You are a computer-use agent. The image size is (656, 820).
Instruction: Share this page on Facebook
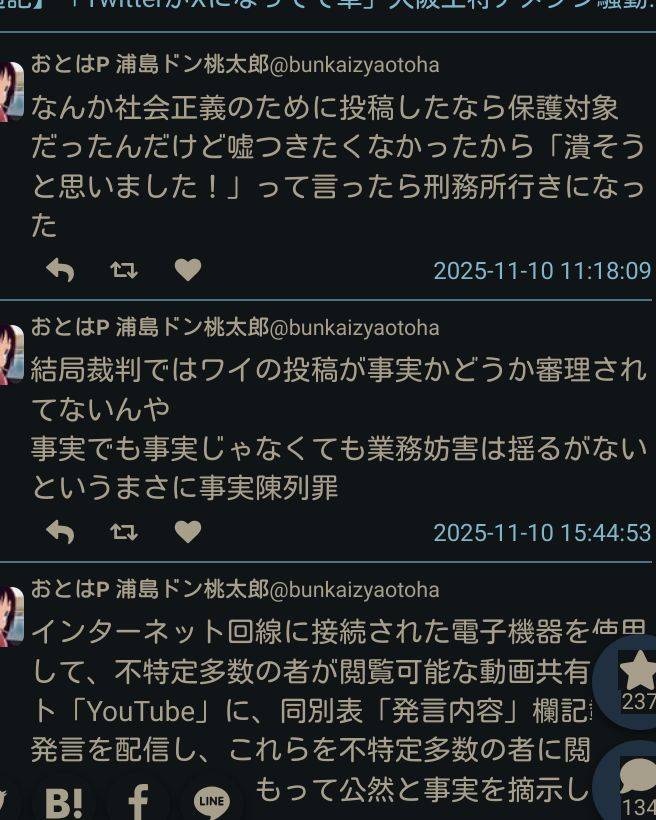138,801
